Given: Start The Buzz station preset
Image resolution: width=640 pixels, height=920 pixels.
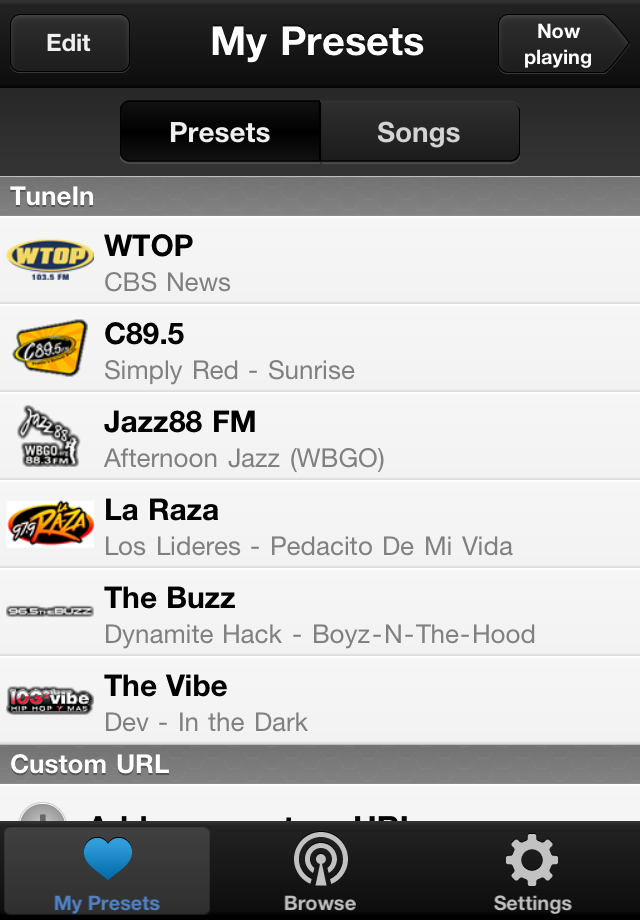Looking at the screenshot, I should tap(320, 612).
